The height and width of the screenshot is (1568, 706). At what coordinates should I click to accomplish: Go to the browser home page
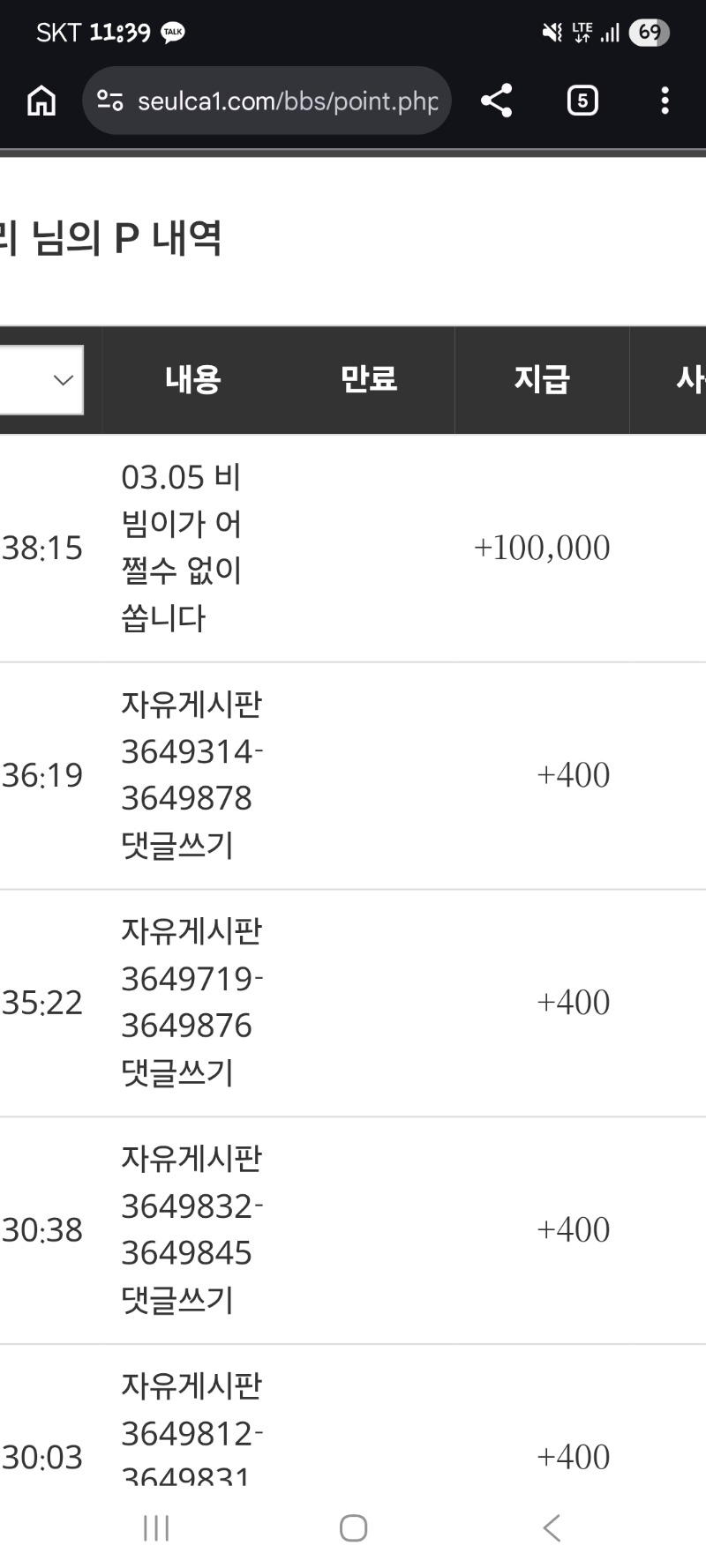pyautogui.click(x=41, y=101)
